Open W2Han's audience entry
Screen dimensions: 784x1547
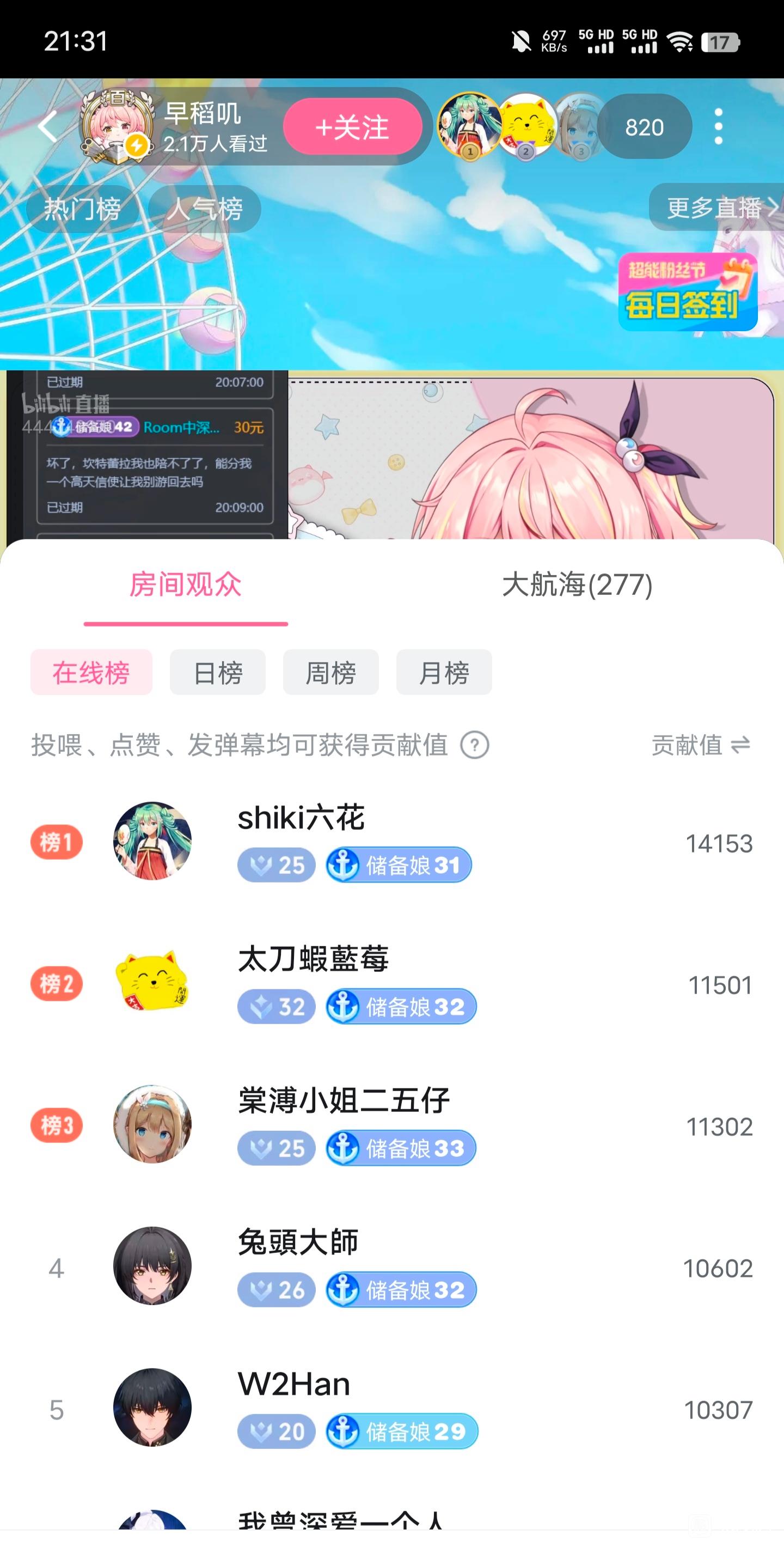pyautogui.click(x=391, y=1408)
